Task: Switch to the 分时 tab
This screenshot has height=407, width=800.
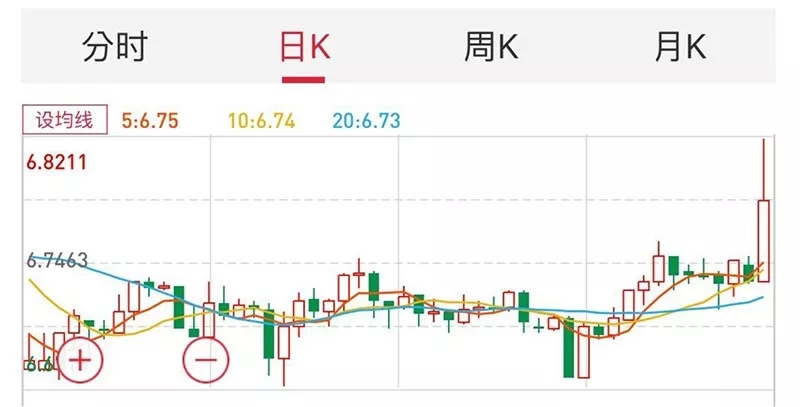Action: (x=115, y=47)
